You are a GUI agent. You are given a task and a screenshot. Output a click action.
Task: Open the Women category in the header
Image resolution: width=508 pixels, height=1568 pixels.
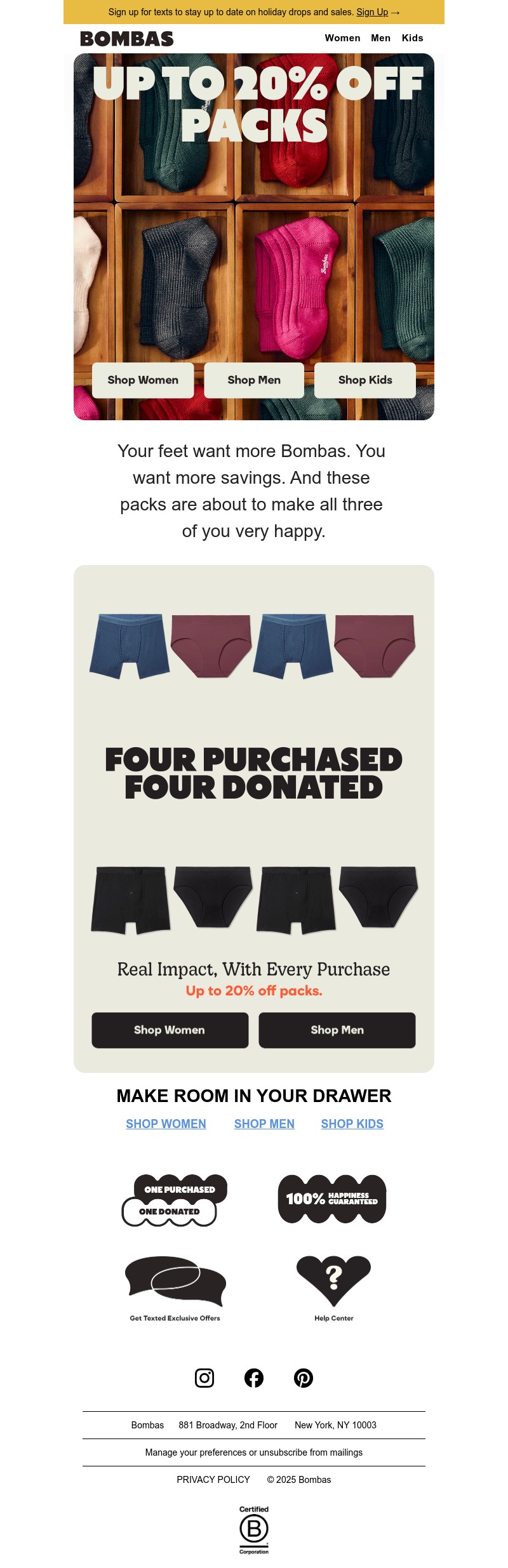tap(342, 38)
